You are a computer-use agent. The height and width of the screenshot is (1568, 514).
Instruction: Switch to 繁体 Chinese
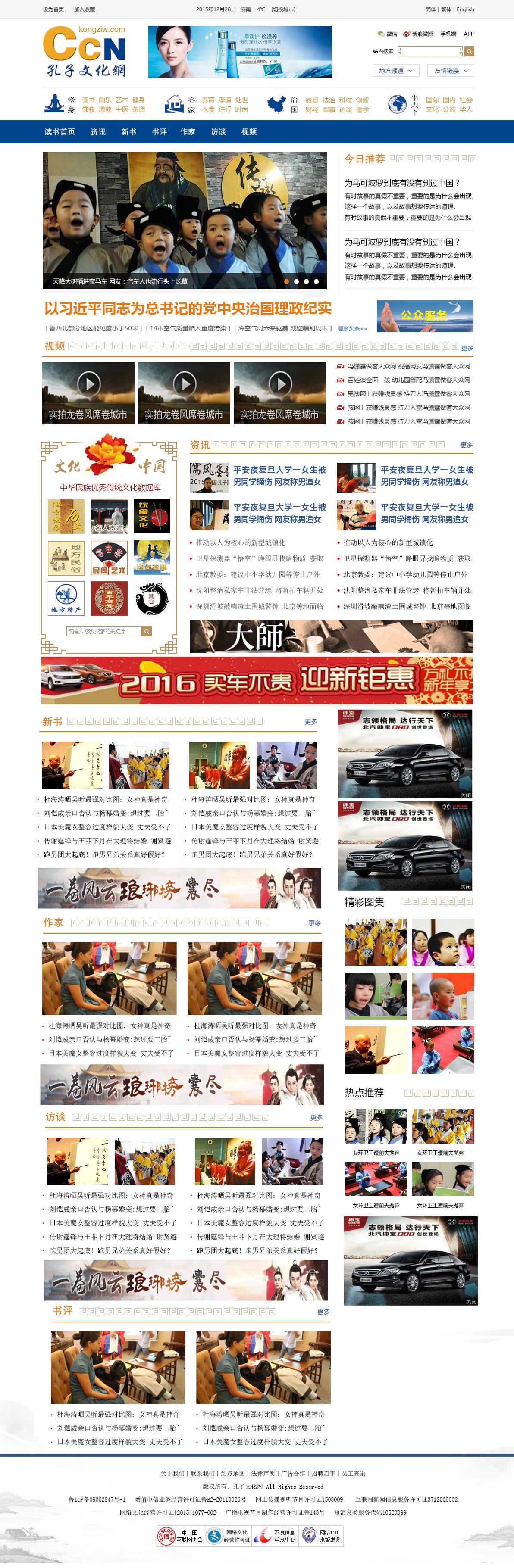446,9
